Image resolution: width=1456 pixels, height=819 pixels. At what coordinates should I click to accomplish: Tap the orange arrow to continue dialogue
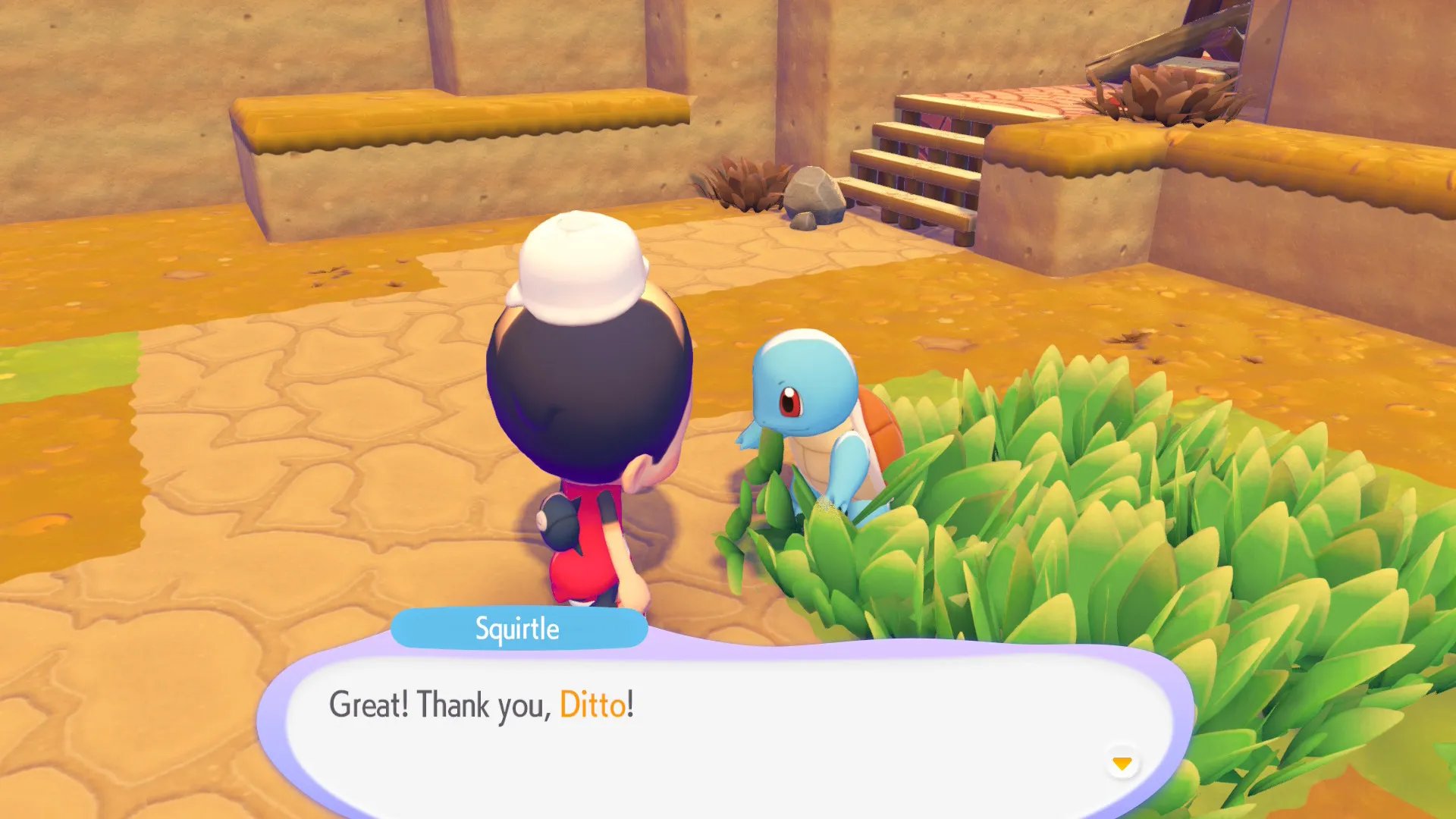(1122, 763)
